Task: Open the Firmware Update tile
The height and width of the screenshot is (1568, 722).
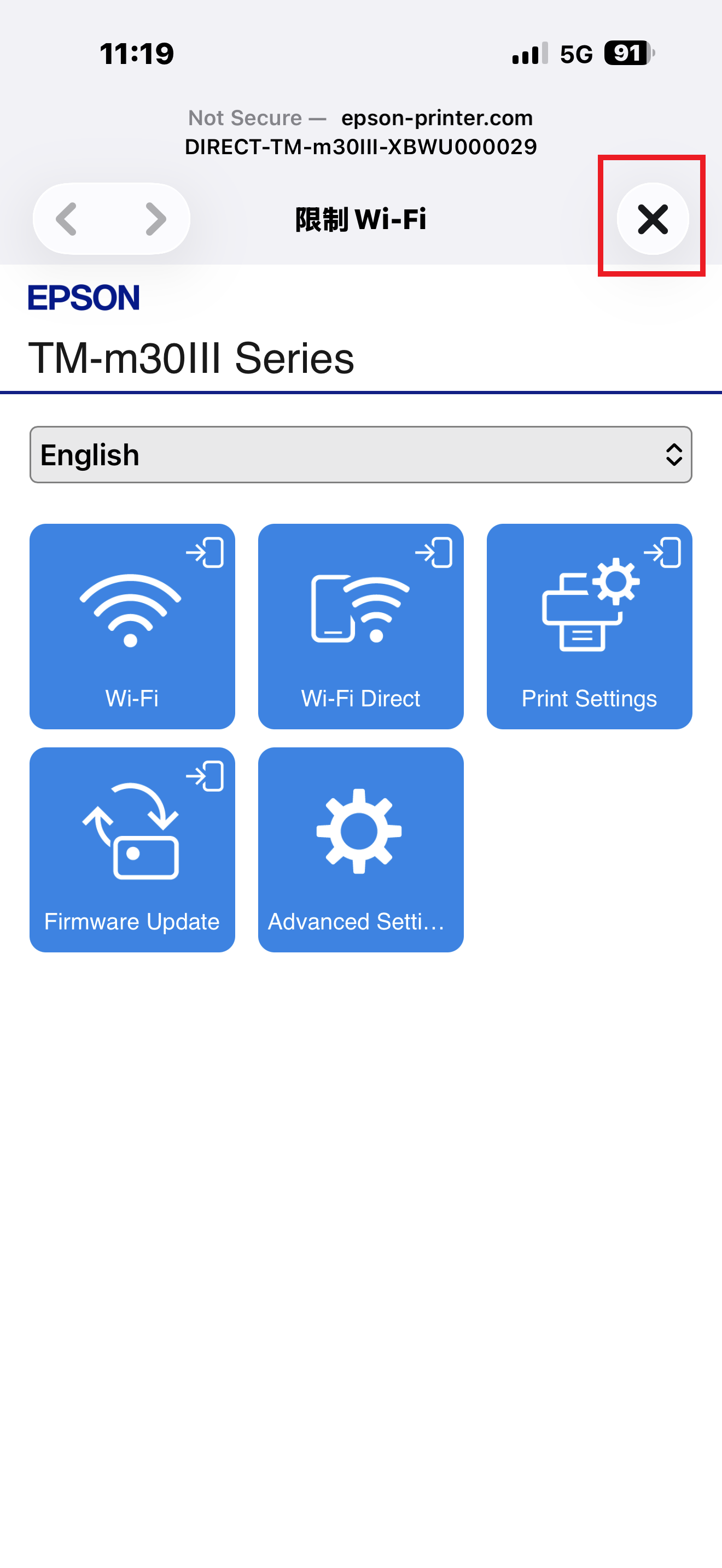Action: coord(132,850)
